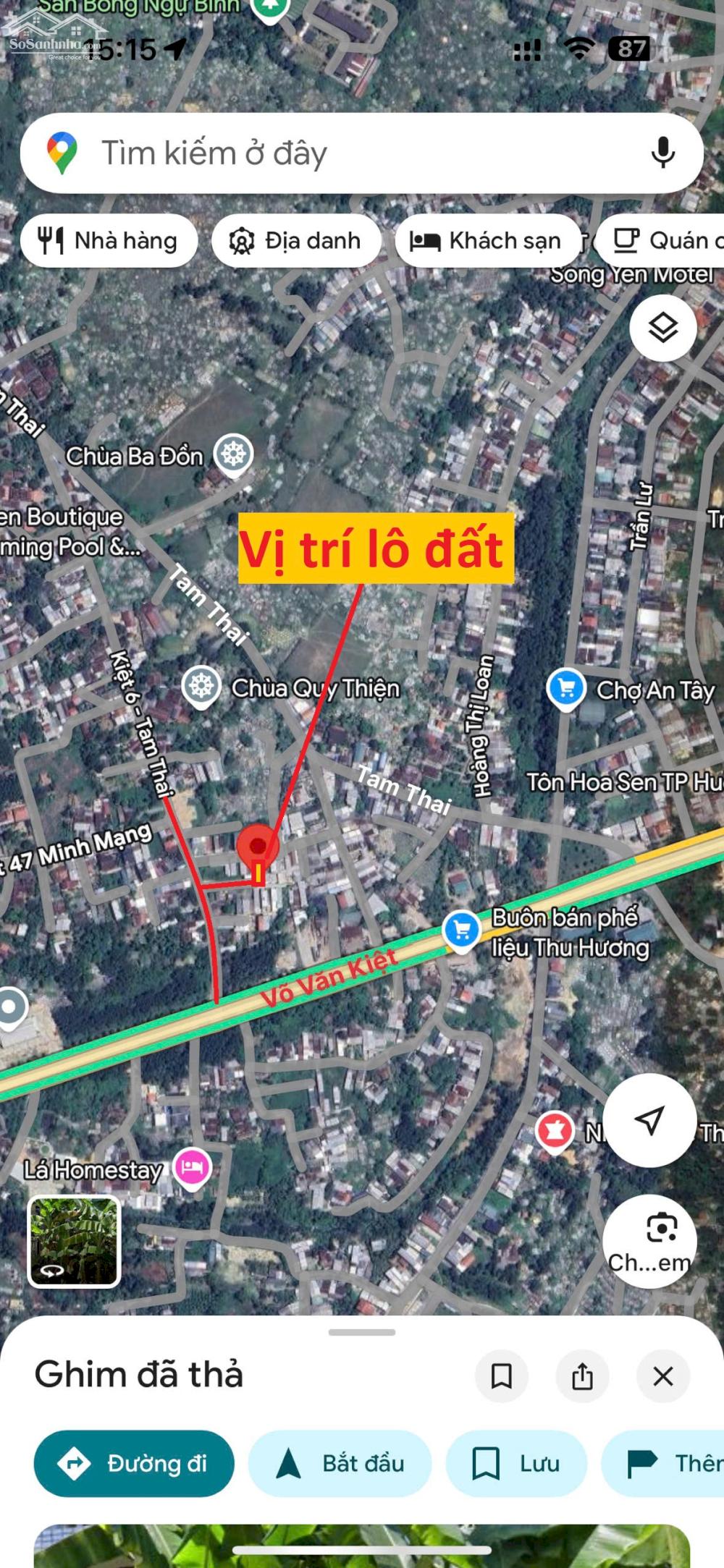The width and height of the screenshot is (724, 1568).
Task: Tap the 'Lưu' button
Action: pos(515,1464)
